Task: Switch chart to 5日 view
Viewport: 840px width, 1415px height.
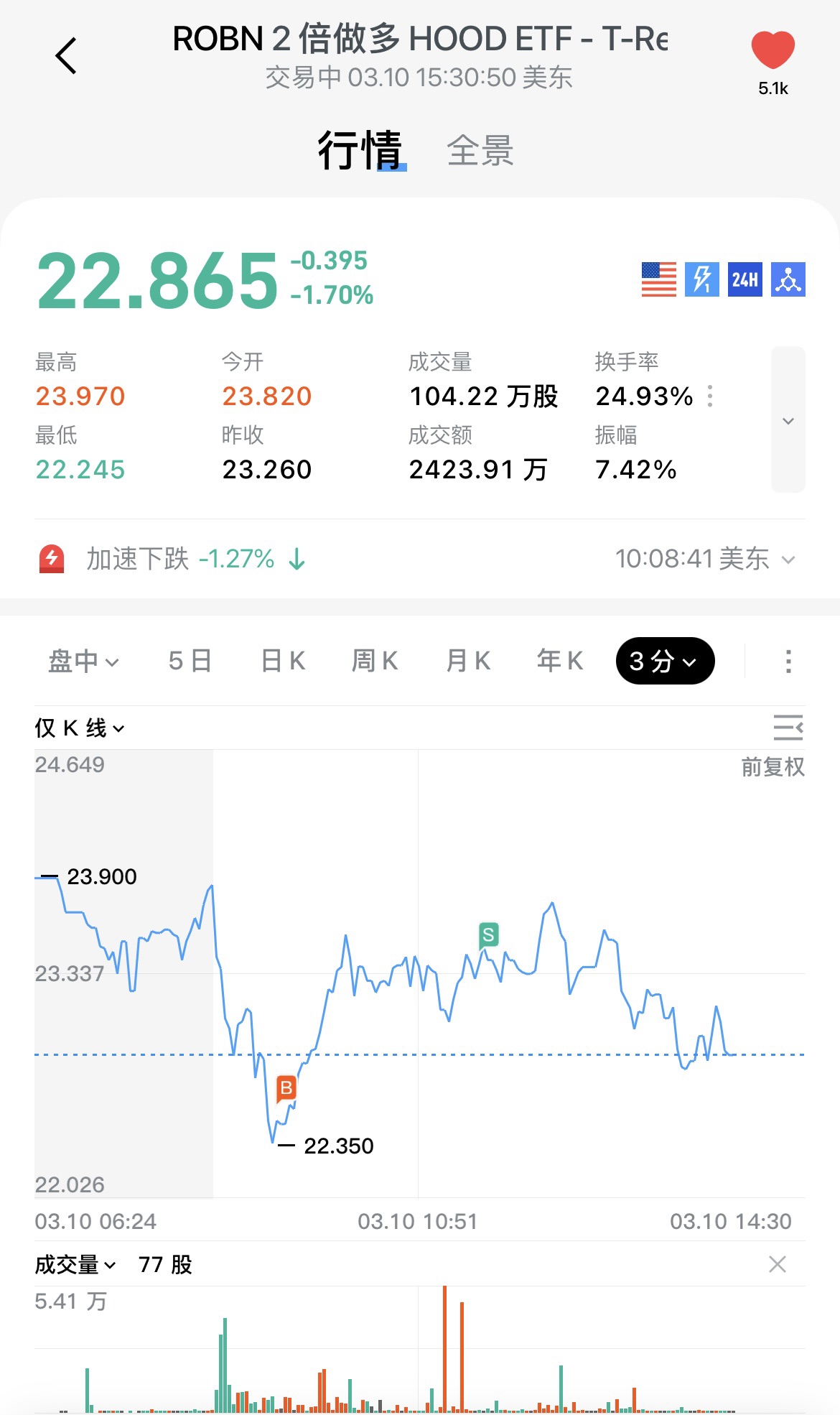Action: 190,661
